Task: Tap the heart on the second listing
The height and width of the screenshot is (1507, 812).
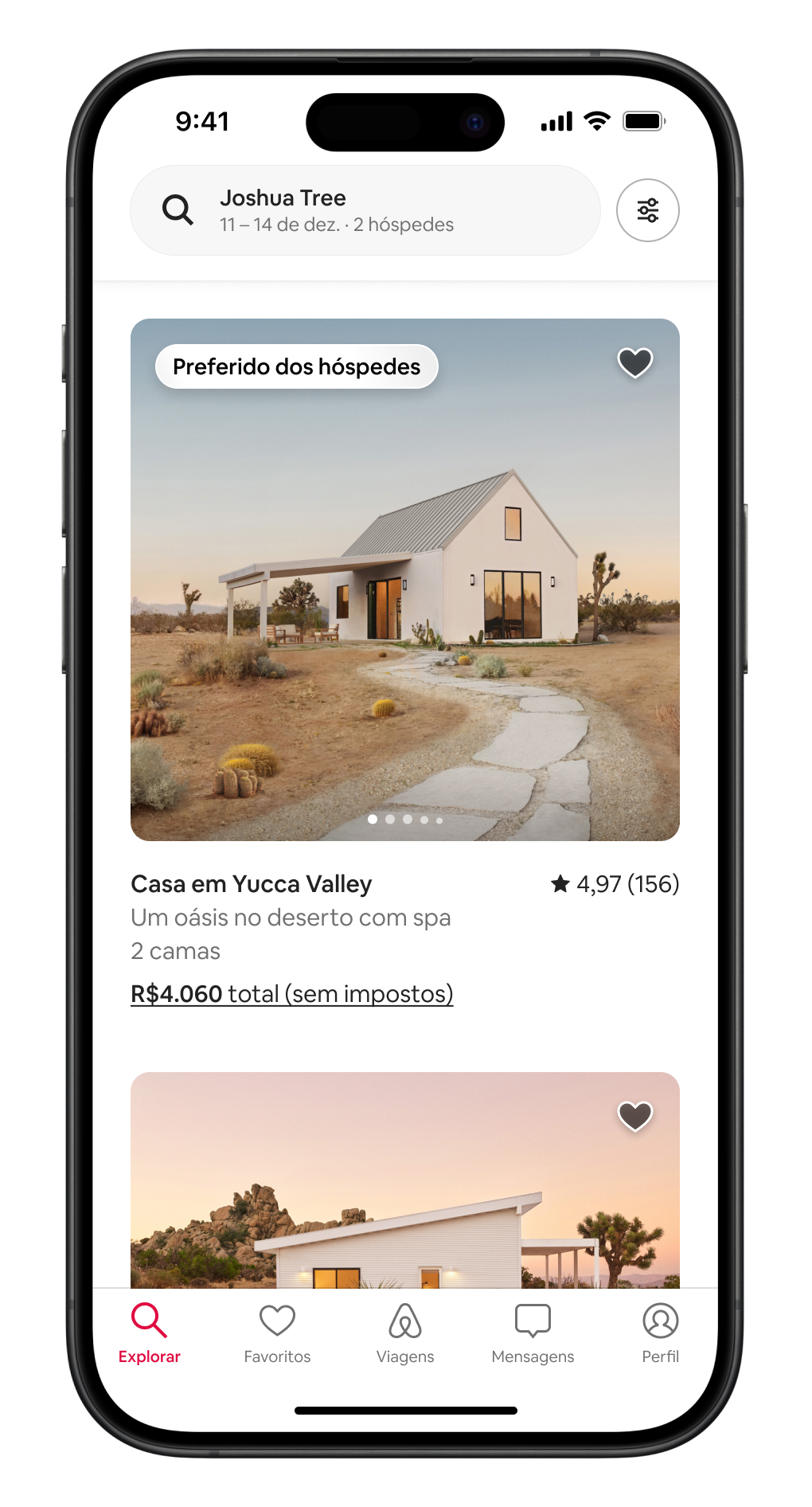Action: (x=634, y=1116)
